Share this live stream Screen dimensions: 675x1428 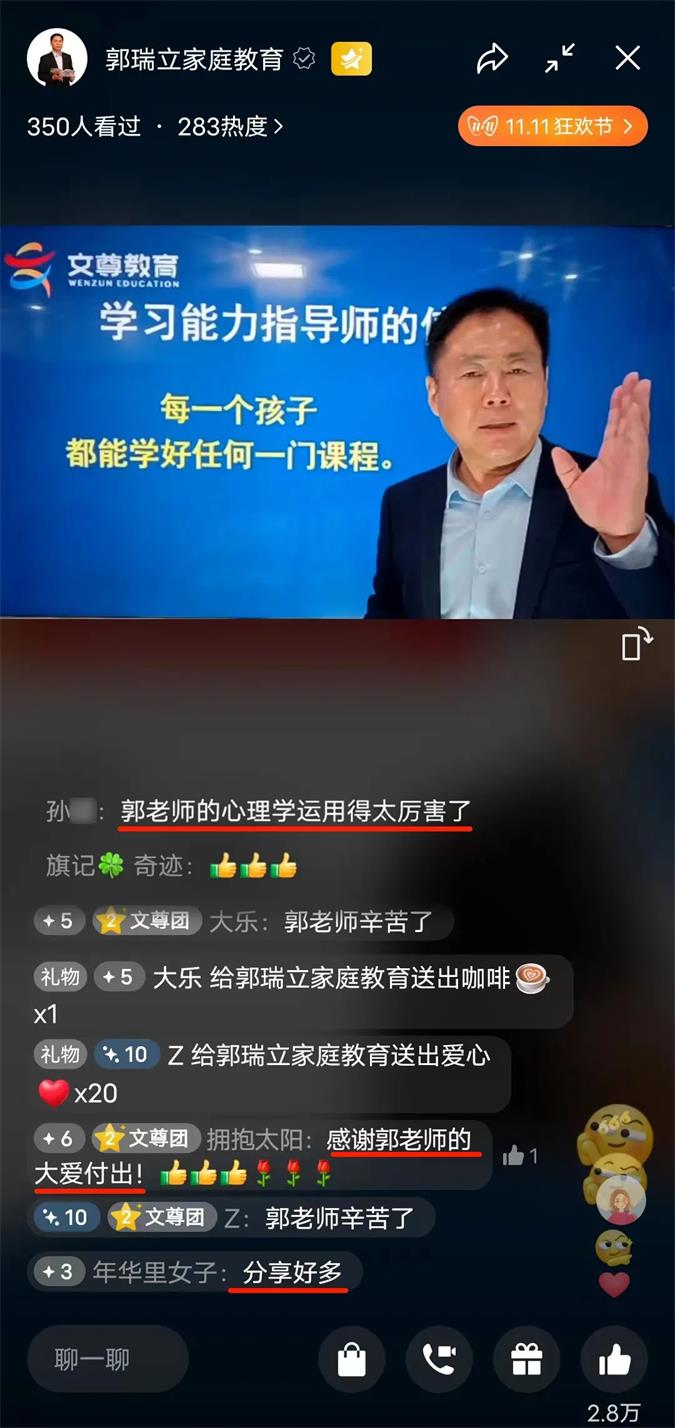(x=492, y=59)
